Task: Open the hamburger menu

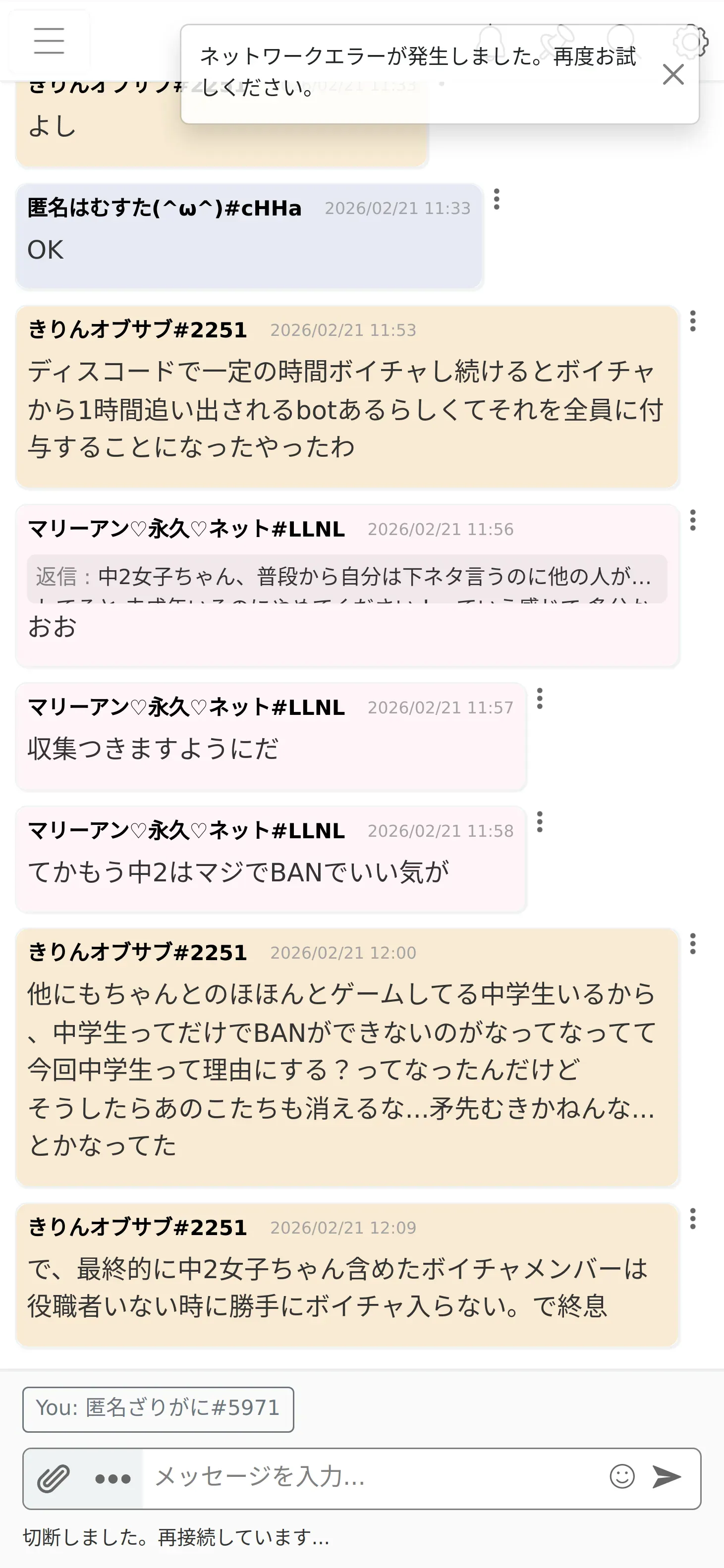Action: 50,41
